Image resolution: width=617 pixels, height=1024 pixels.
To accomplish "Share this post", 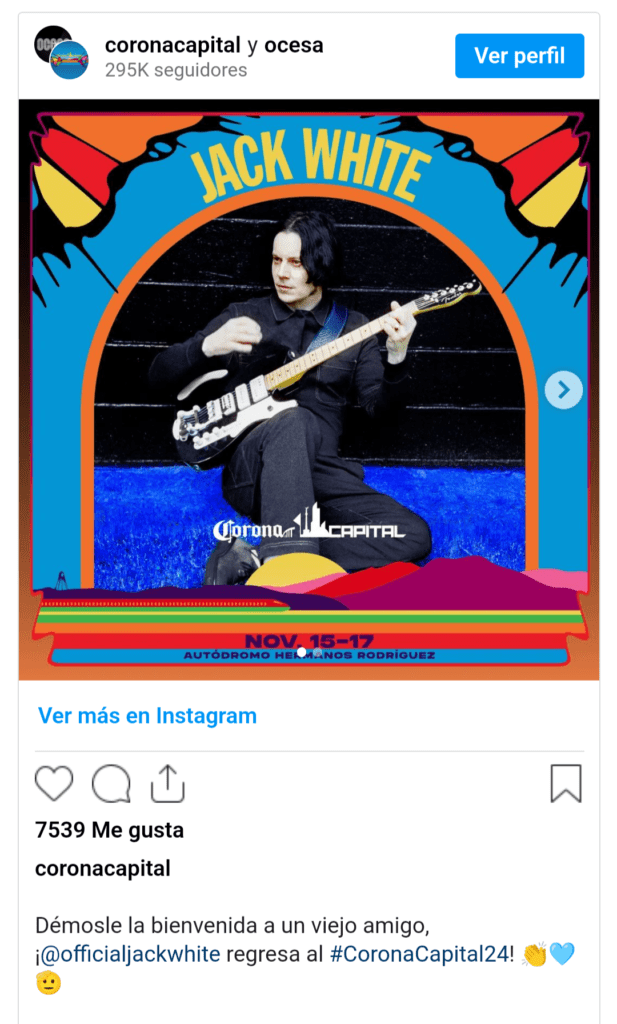I will click(x=168, y=784).
